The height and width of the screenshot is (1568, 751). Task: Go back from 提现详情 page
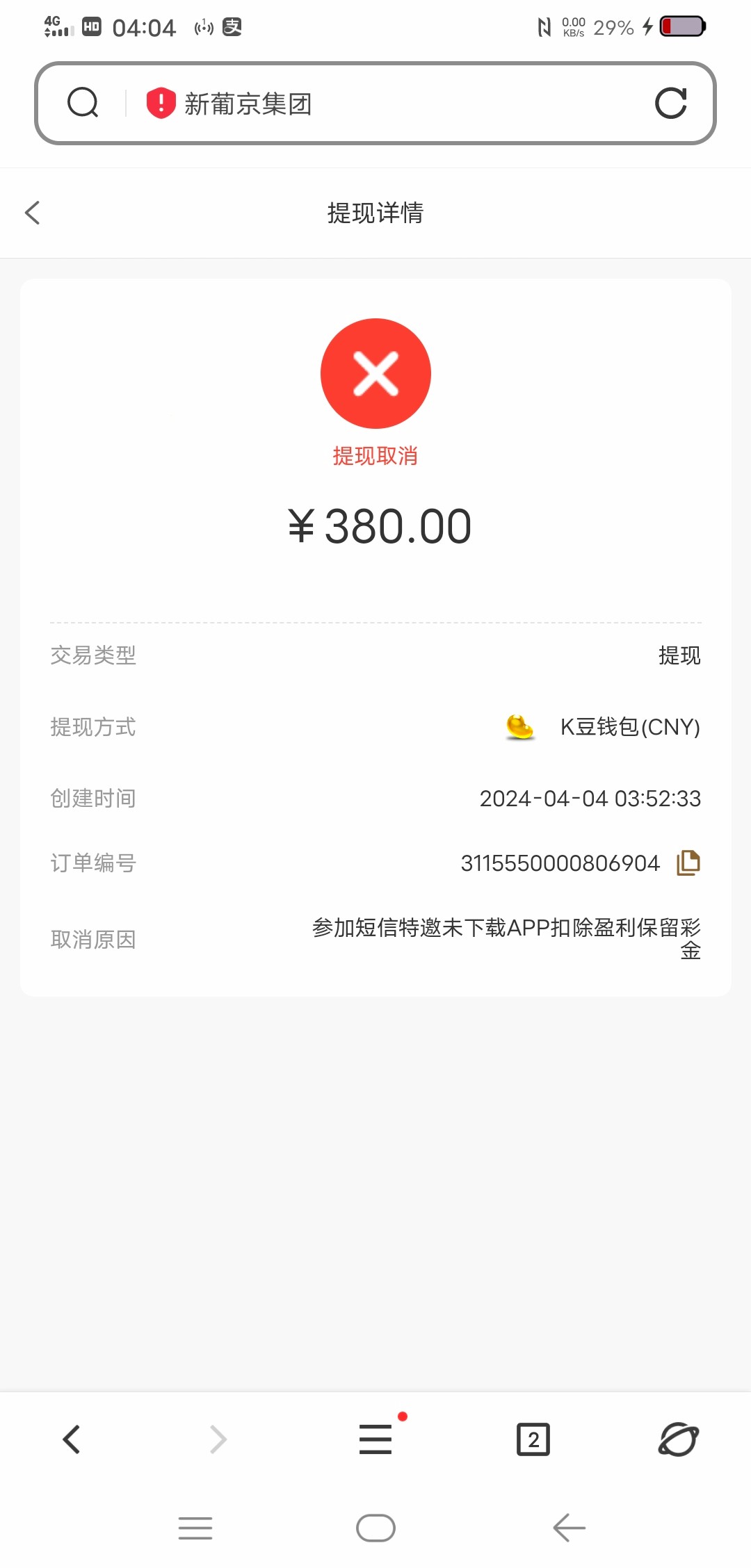(33, 213)
